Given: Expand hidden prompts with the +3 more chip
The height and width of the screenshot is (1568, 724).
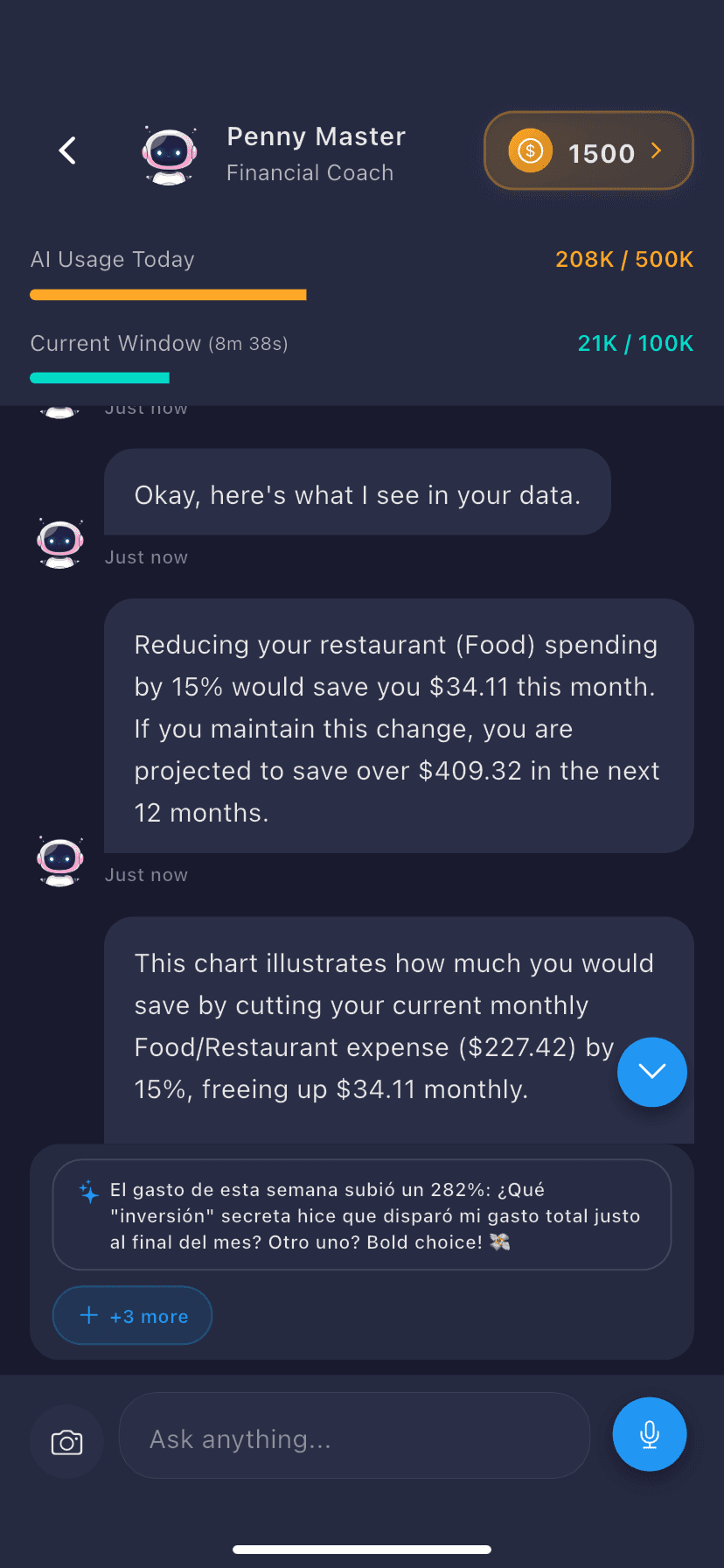Looking at the screenshot, I should tap(132, 1315).
